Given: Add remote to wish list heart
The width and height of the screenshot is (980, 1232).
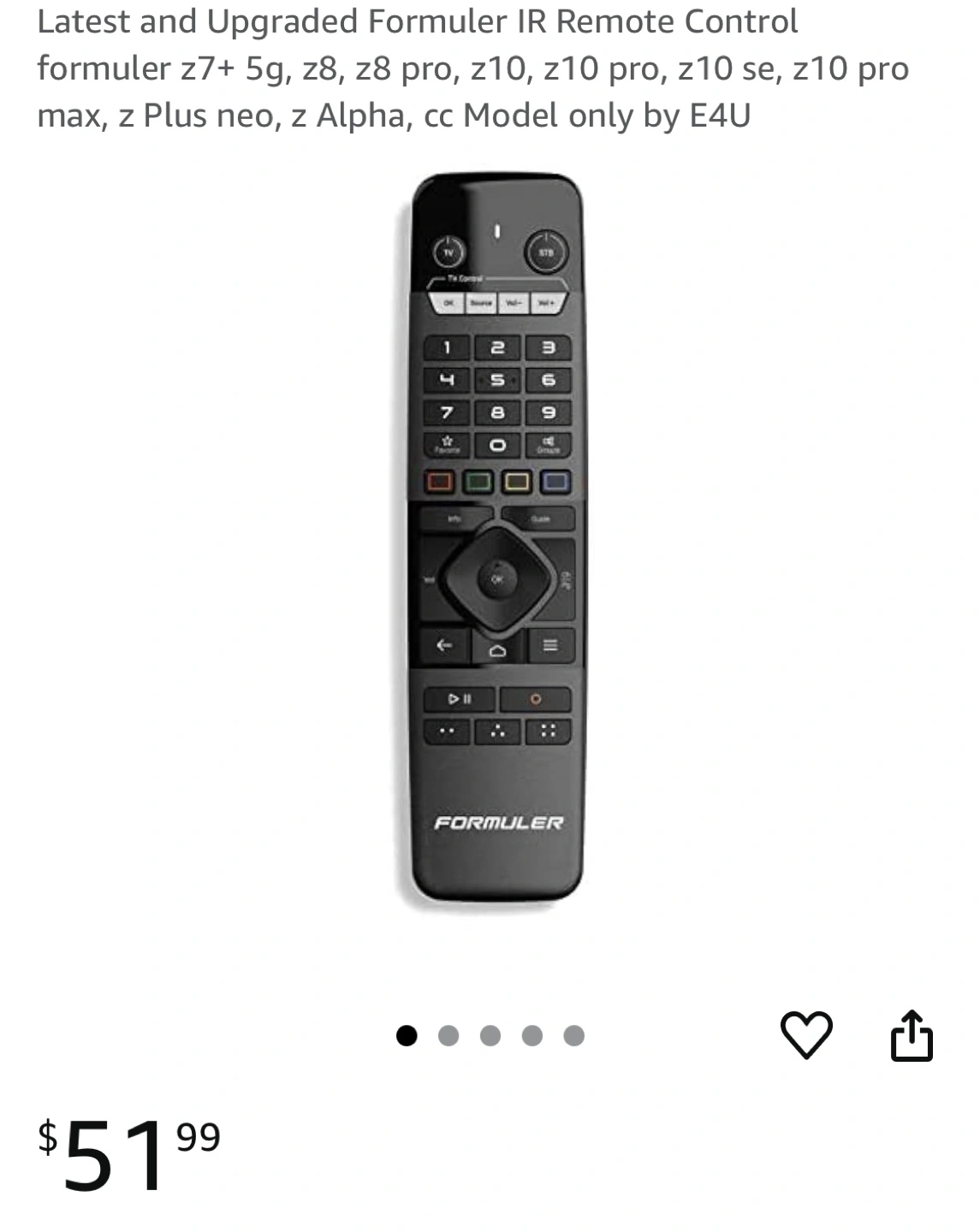Looking at the screenshot, I should 806,1034.
